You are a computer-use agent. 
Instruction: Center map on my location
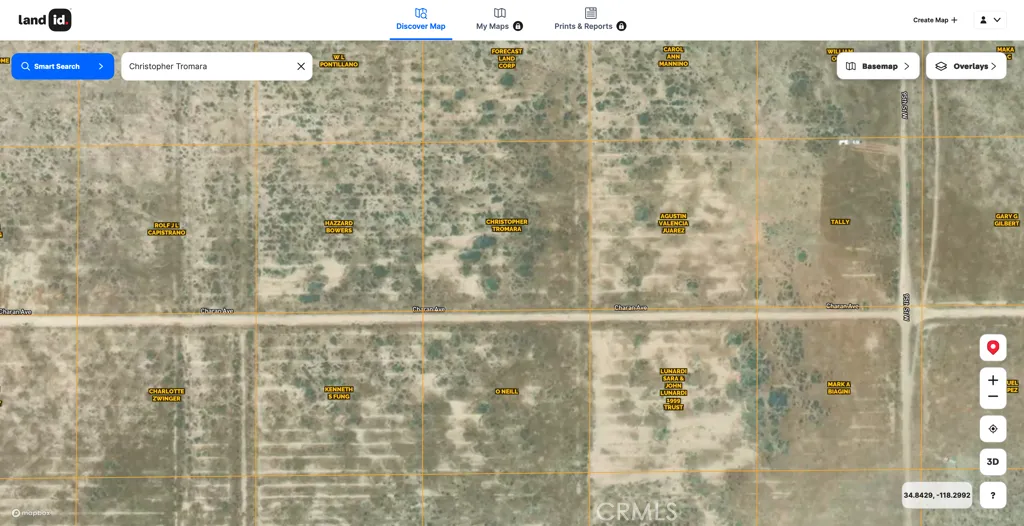coord(993,428)
